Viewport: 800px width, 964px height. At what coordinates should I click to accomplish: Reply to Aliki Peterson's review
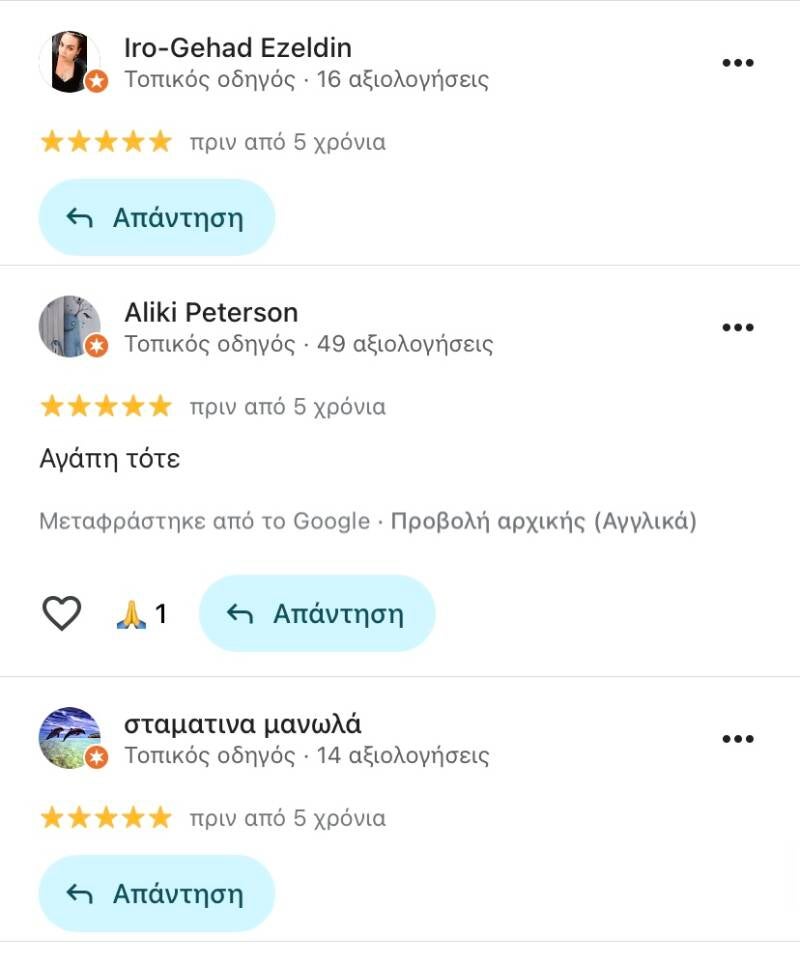coord(317,613)
